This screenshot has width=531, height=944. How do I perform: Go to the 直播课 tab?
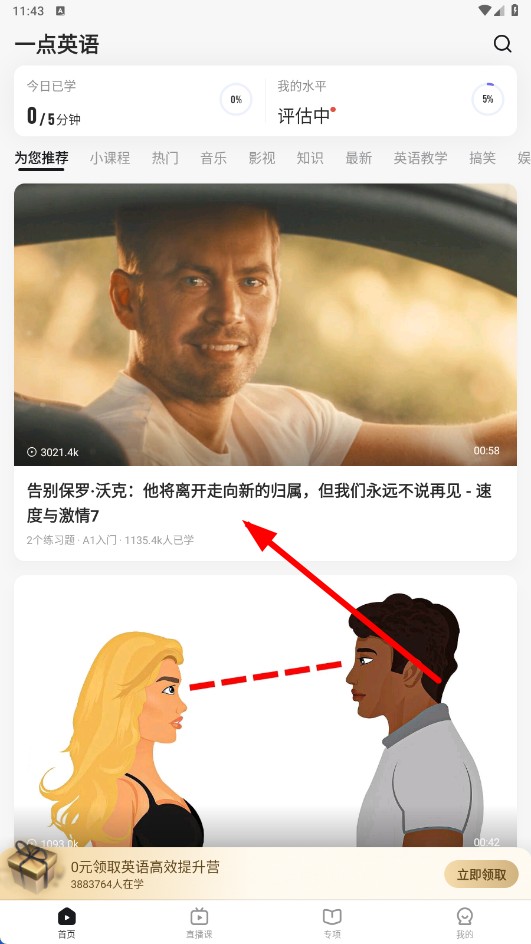pyautogui.click(x=199, y=922)
